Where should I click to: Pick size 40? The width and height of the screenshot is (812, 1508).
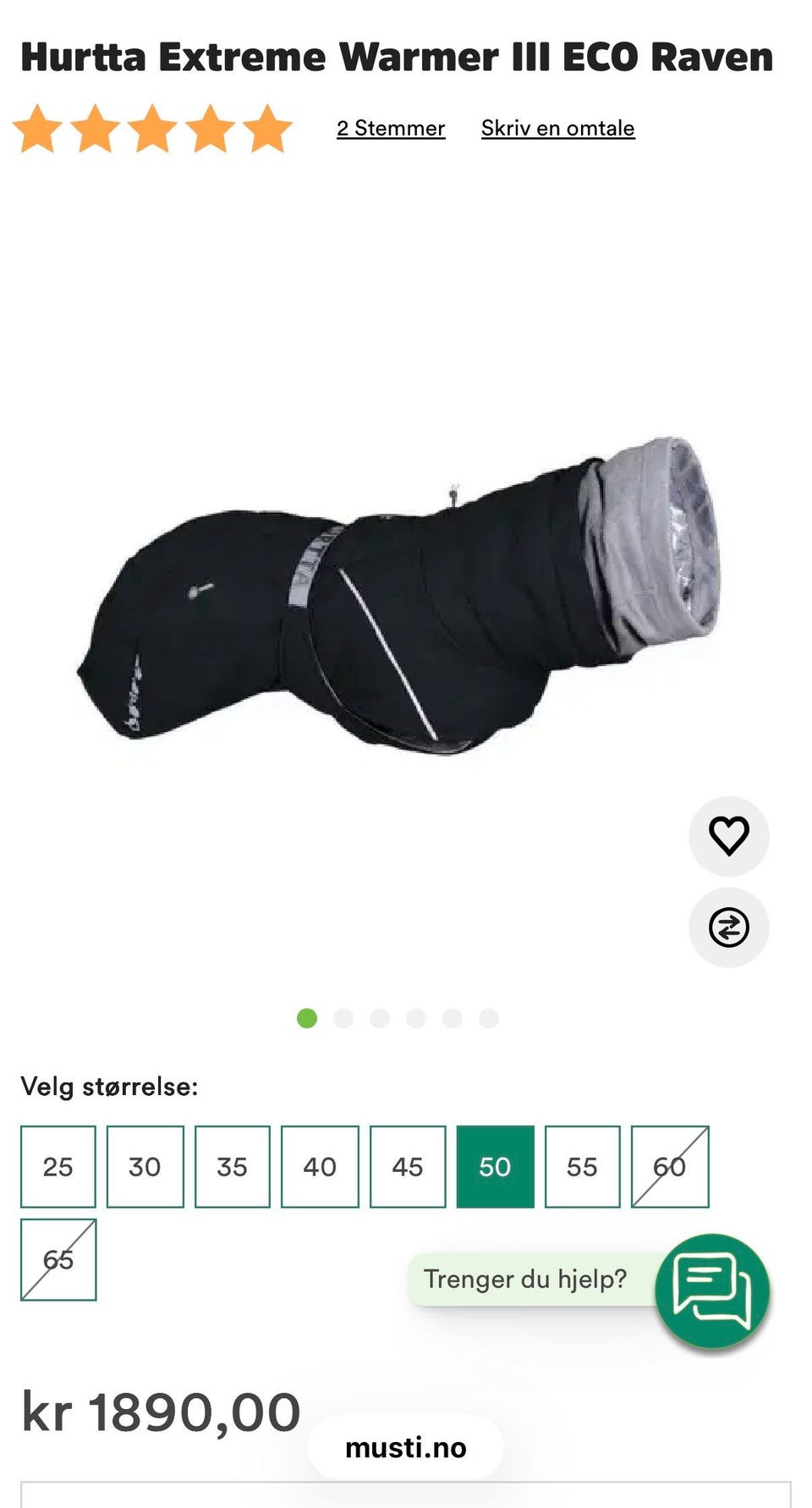(320, 1166)
